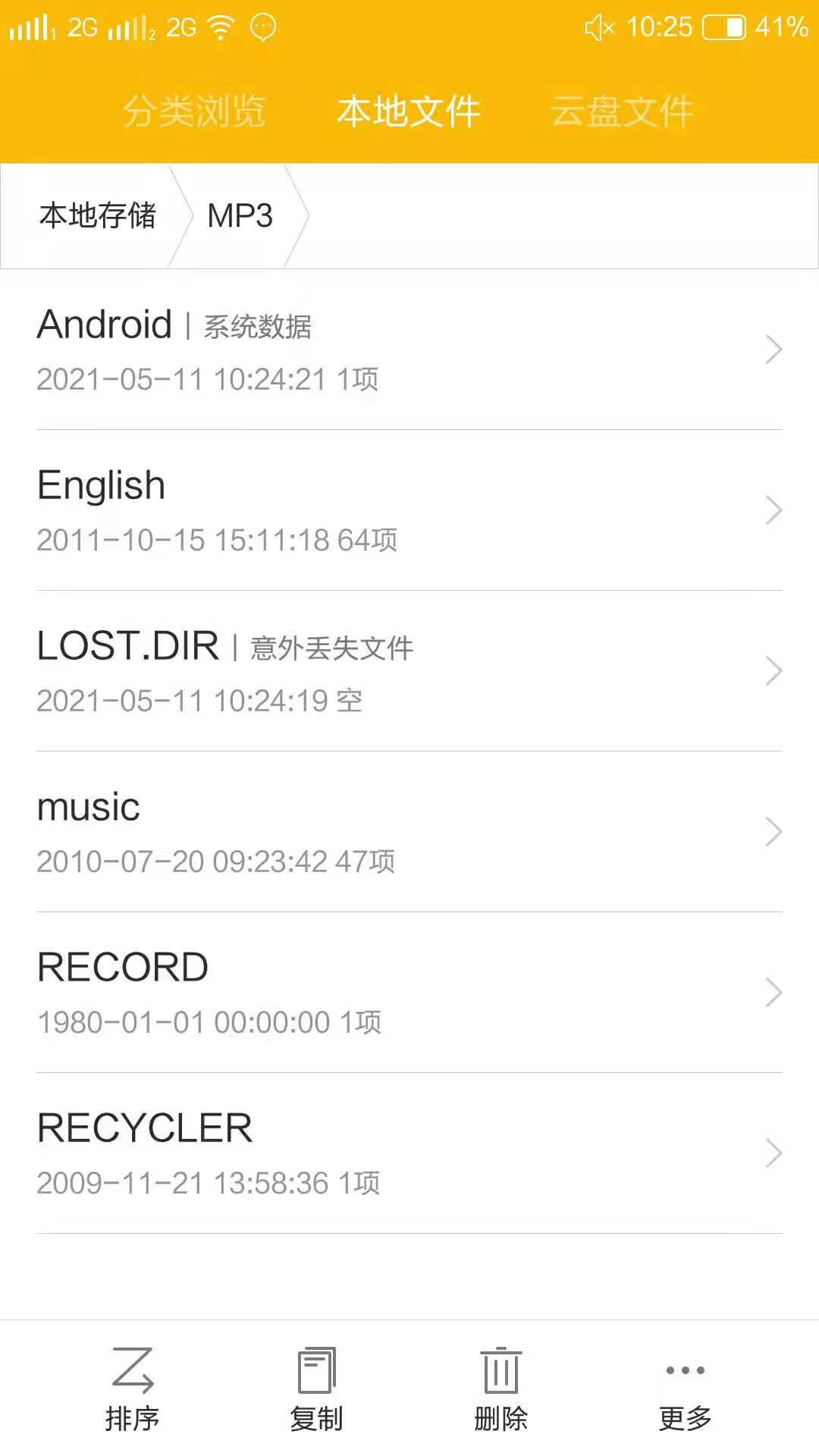Tap 排序 to sort files
This screenshot has height=1456, width=819.
(133, 1389)
